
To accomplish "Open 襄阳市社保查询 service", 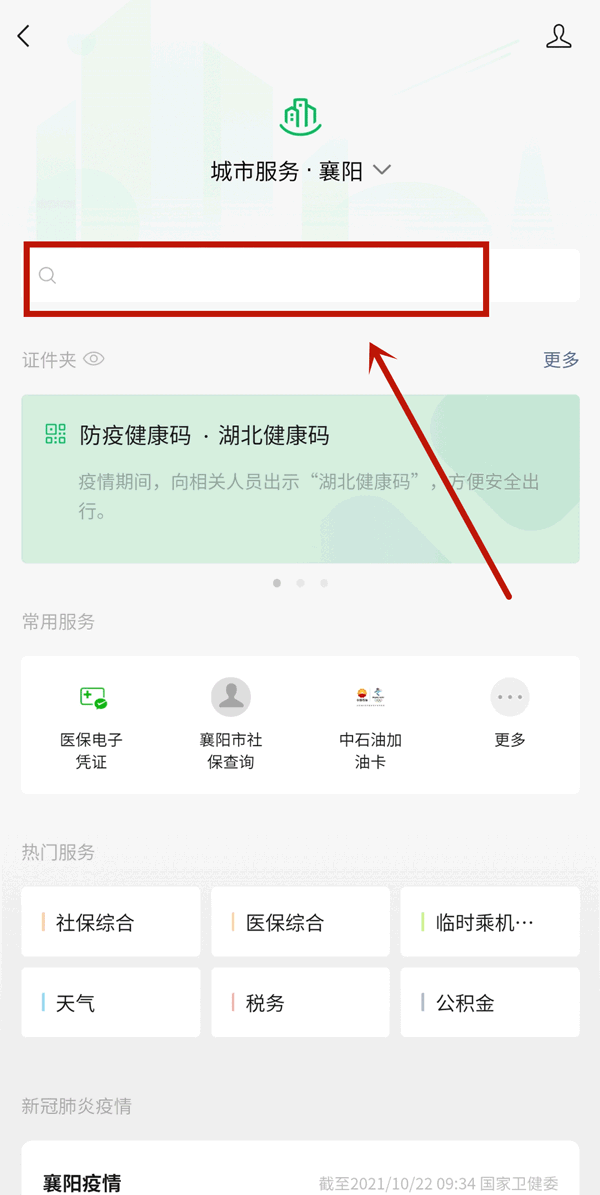I will [x=231, y=724].
